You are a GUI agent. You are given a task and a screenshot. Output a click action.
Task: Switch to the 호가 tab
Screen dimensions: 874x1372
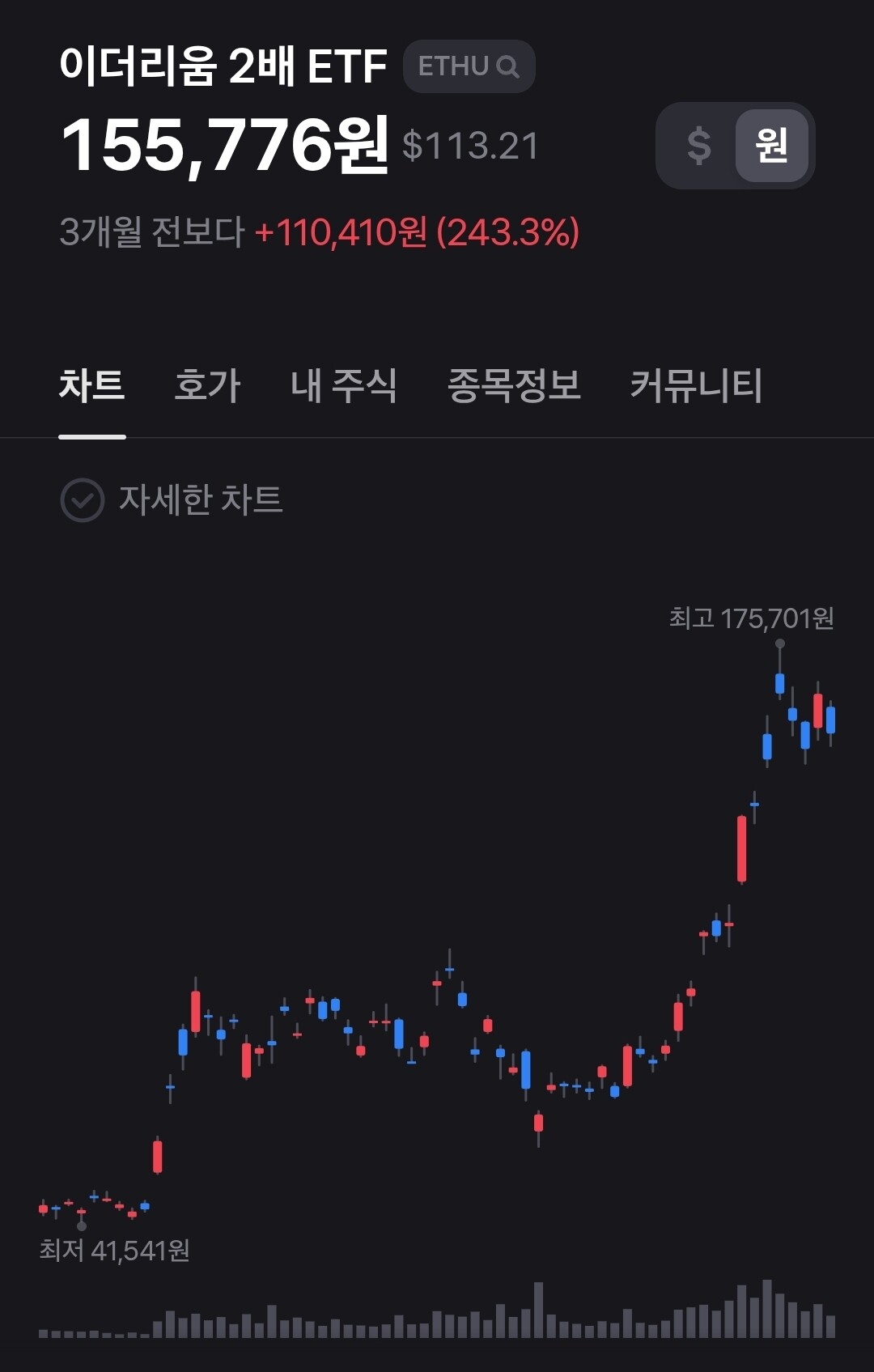coord(207,385)
